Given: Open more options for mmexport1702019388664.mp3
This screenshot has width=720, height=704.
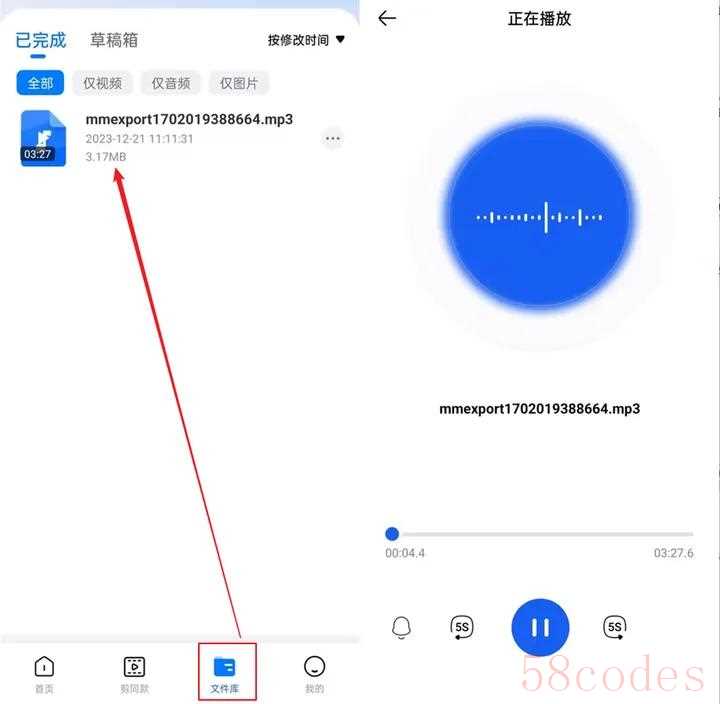Looking at the screenshot, I should click(333, 139).
